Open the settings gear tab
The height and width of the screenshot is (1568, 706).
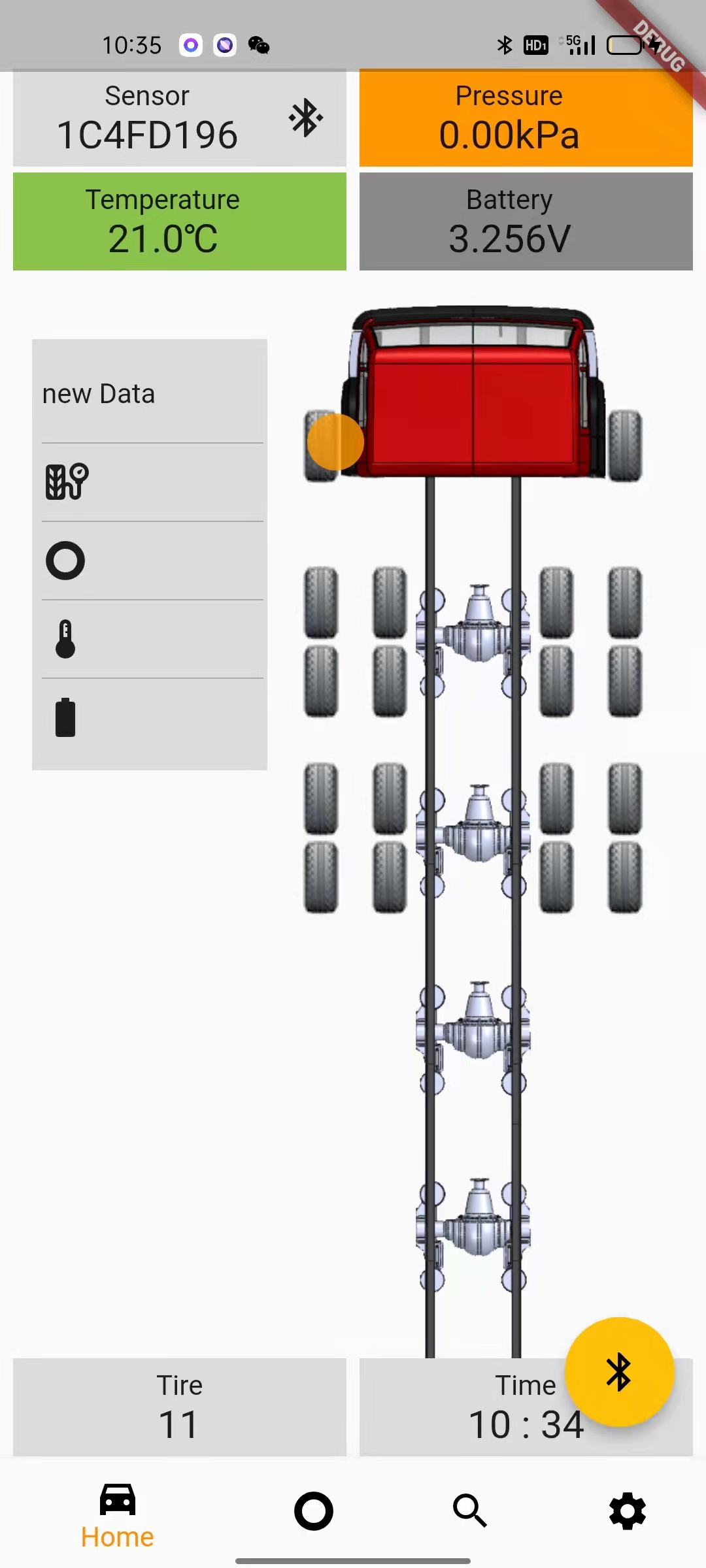point(628,1511)
